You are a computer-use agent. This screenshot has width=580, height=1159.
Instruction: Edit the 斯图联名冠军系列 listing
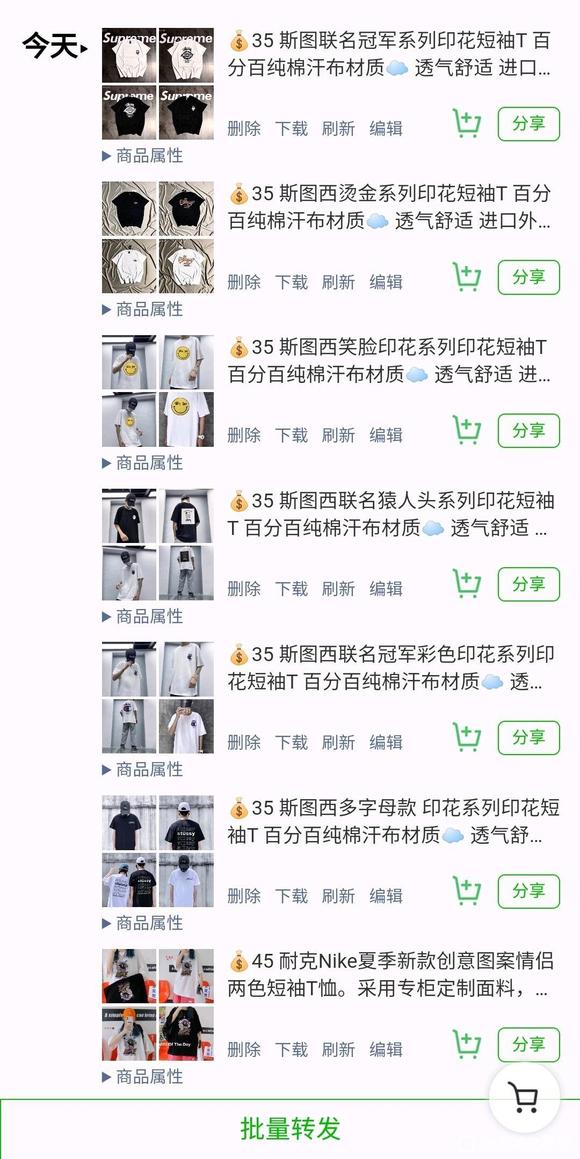tap(386, 128)
